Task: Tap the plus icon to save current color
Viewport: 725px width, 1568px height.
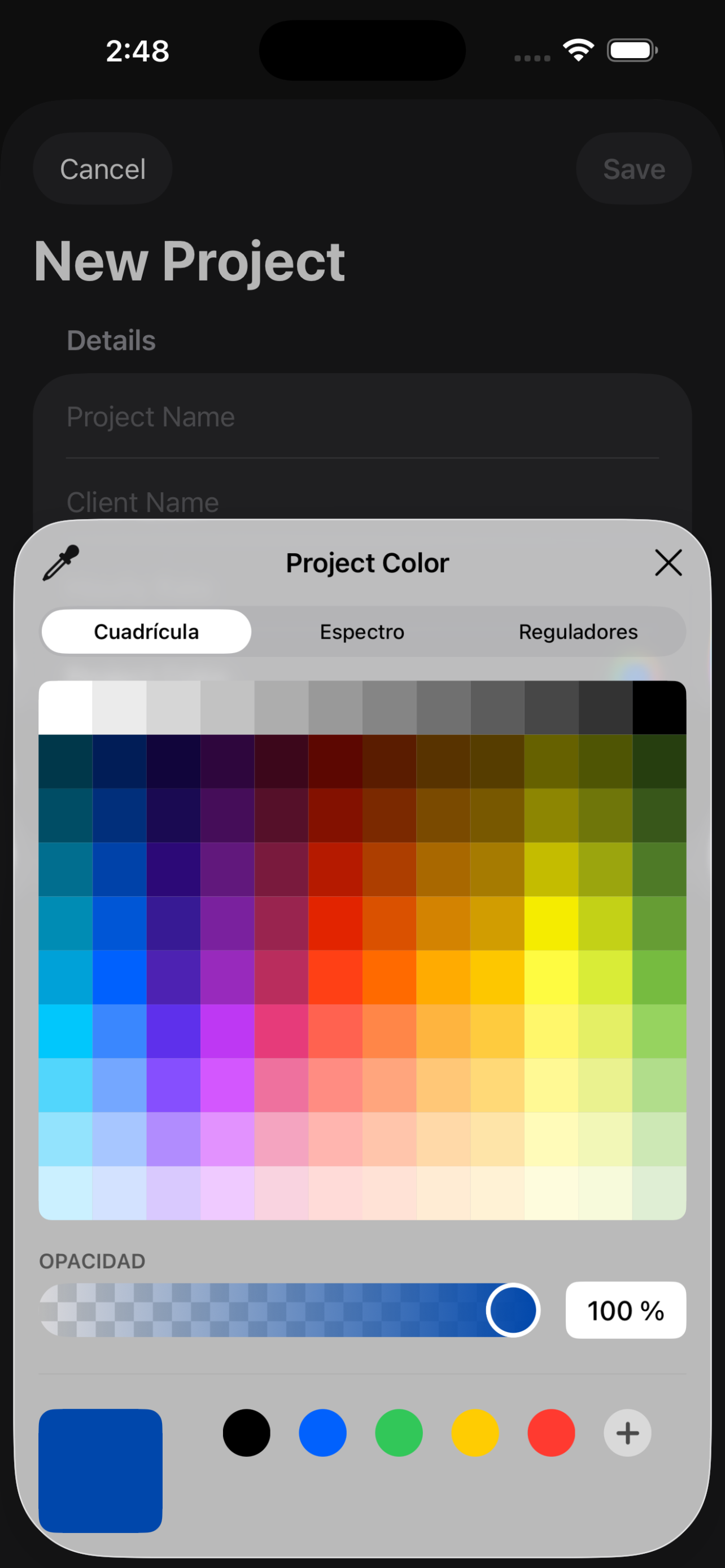Action: coord(627,1433)
